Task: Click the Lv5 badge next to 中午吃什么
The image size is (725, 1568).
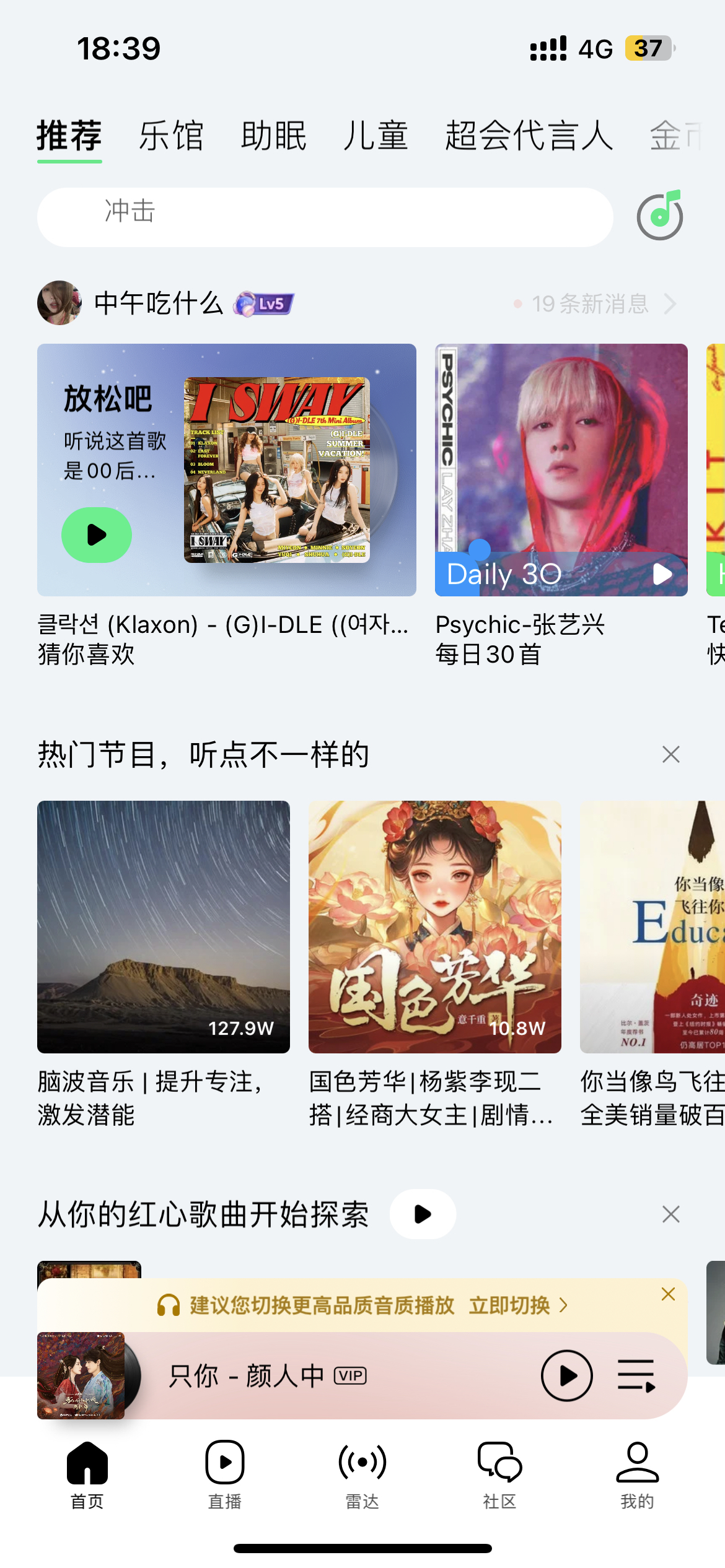Action: point(263,304)
